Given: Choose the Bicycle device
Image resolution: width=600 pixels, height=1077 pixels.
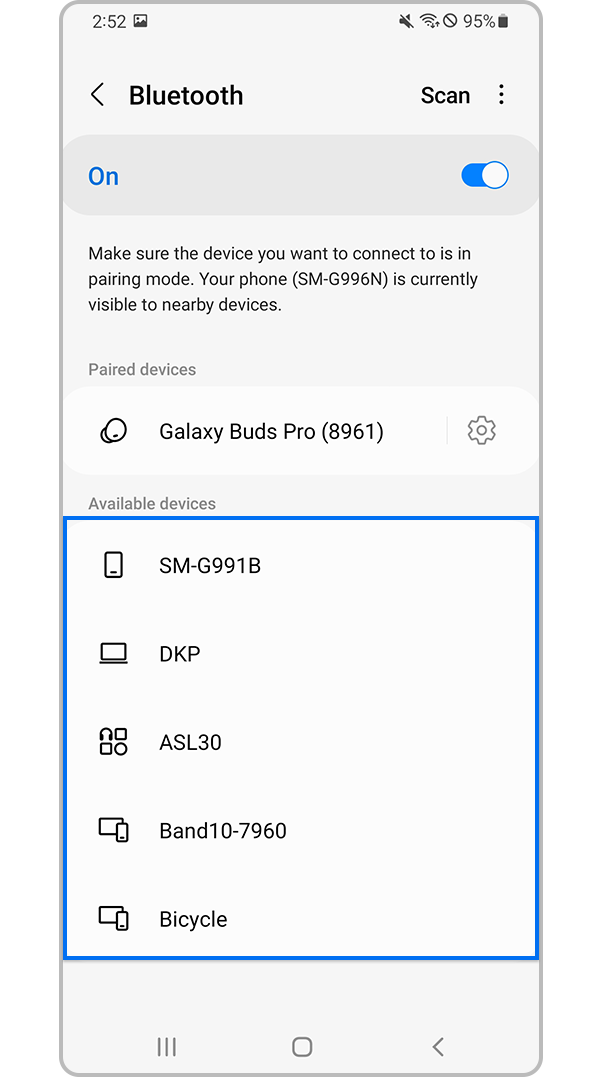Looking at the screenshot, I should [193, 919].
